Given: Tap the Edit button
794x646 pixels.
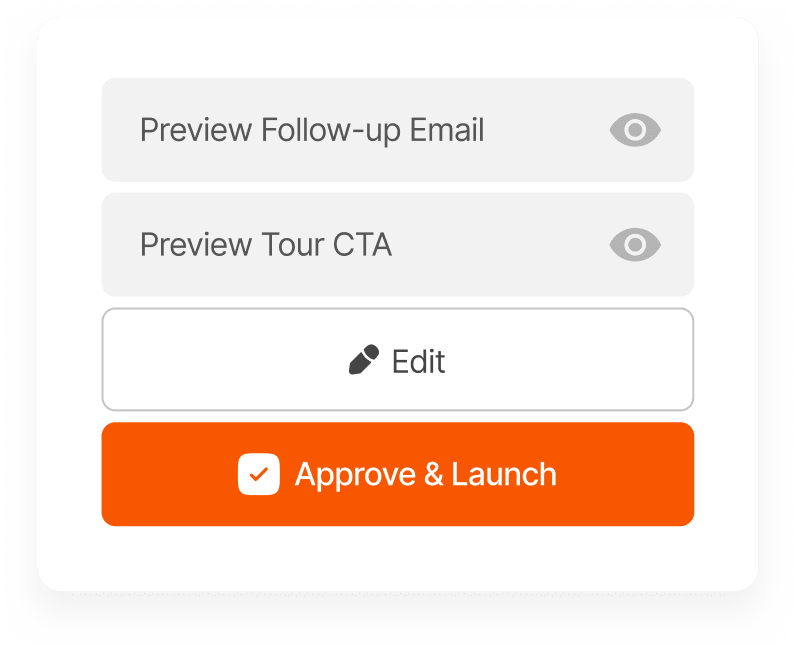Looking at the screenshot, I should click(x=397, y=360).
